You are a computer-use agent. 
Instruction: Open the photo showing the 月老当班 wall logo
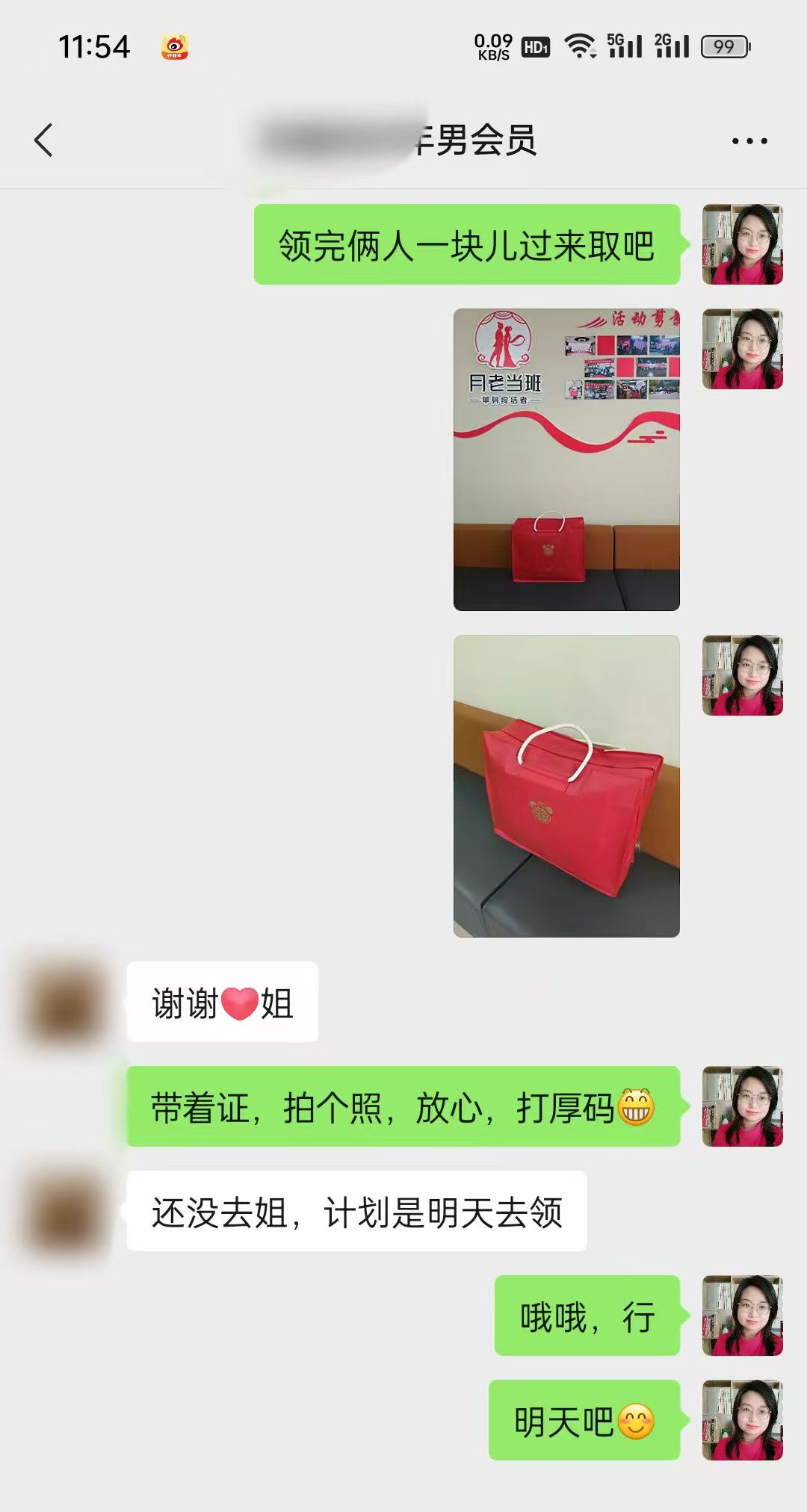pyautogui.click(x=566, y=459)
